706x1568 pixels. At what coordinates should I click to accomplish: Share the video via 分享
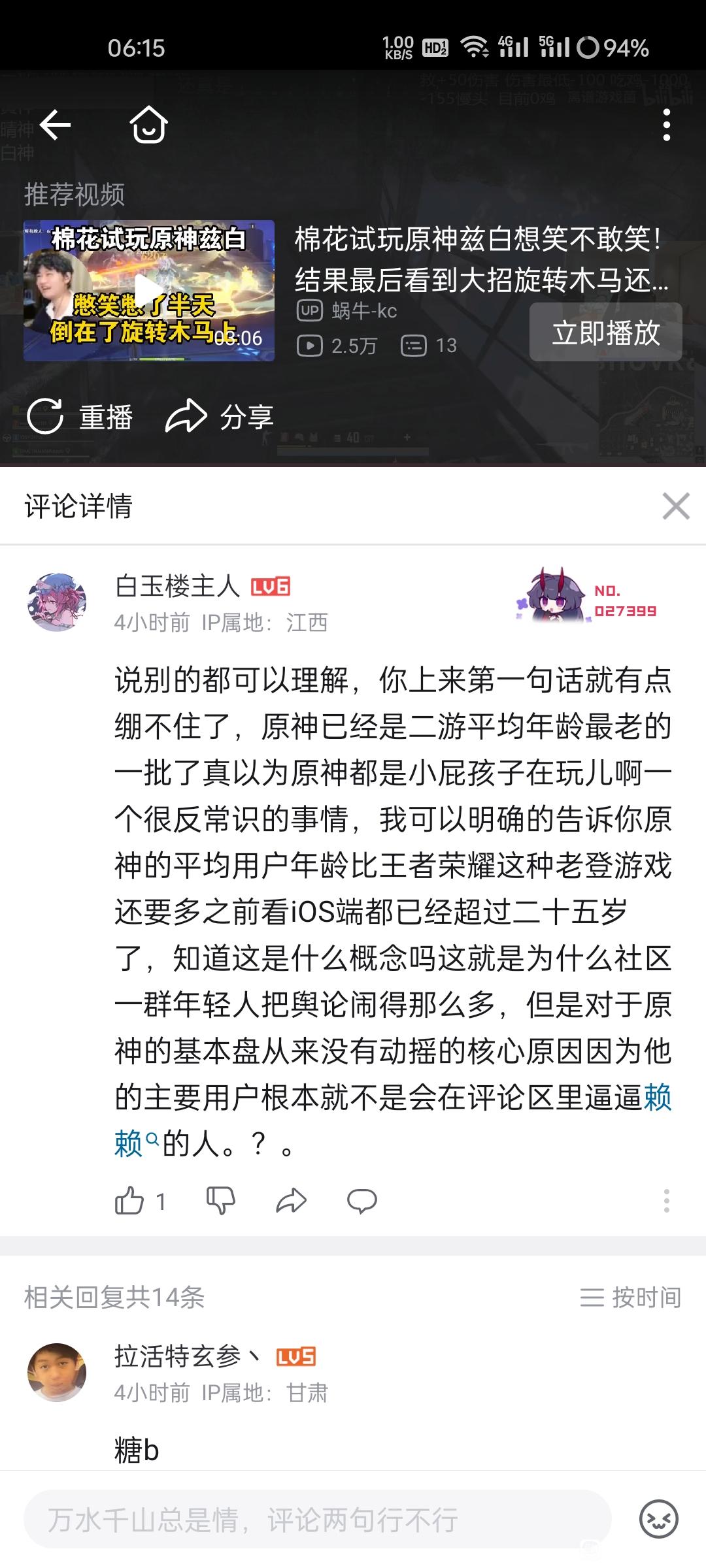coord(220,416)
